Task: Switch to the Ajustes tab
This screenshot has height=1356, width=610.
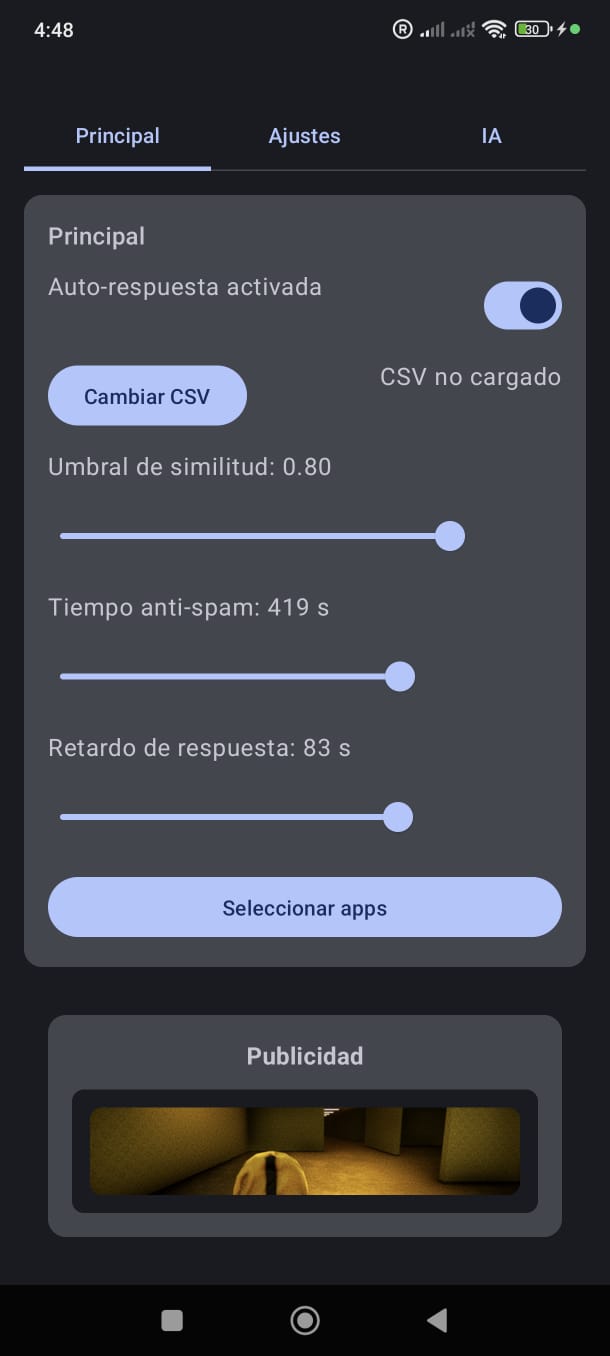Action: point(304,137)
